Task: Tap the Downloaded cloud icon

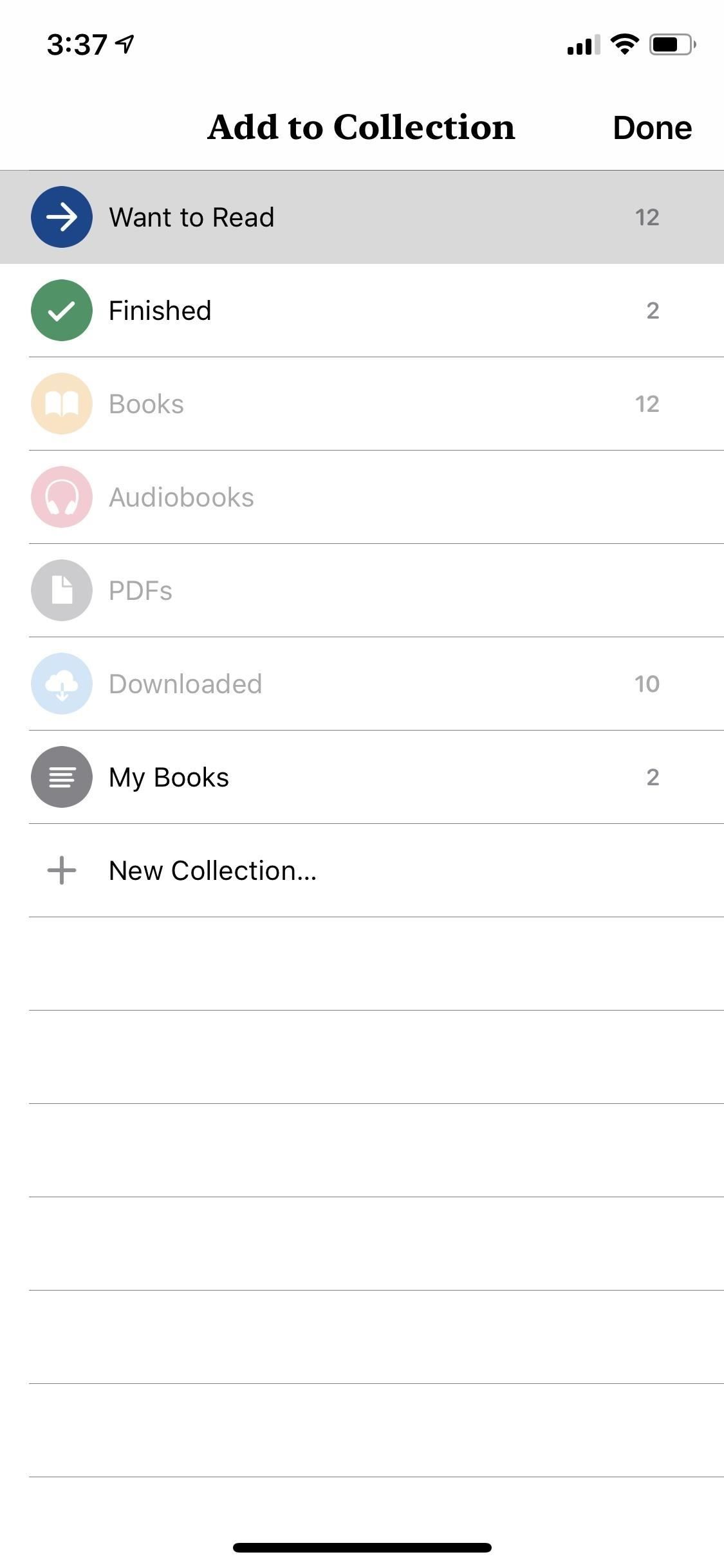Action: coord(61,684)
